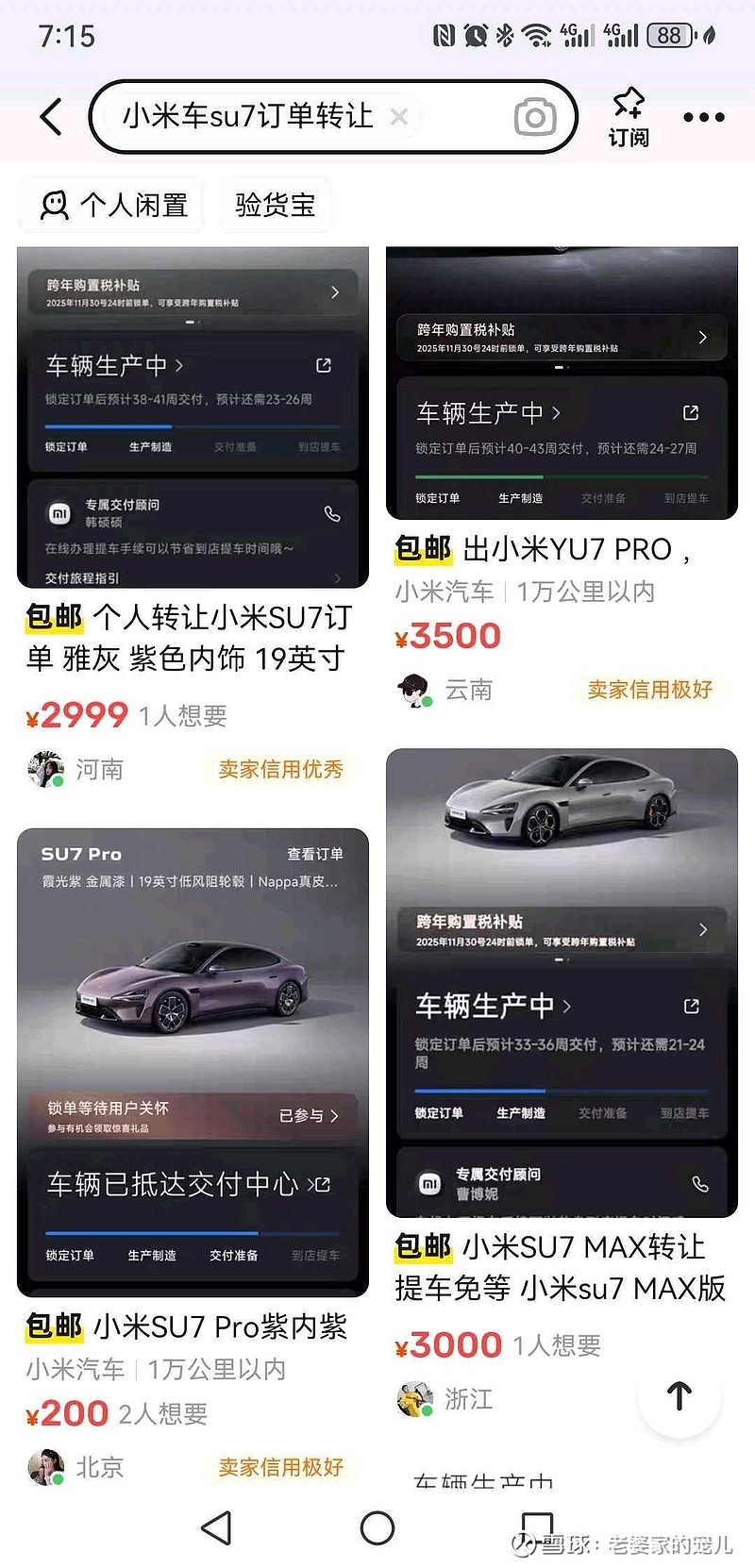Select the 锁定订单 stage in delivery progress
Image resolution: width=755 pixels, height=1568 pixels.
[x=67, y=446]
